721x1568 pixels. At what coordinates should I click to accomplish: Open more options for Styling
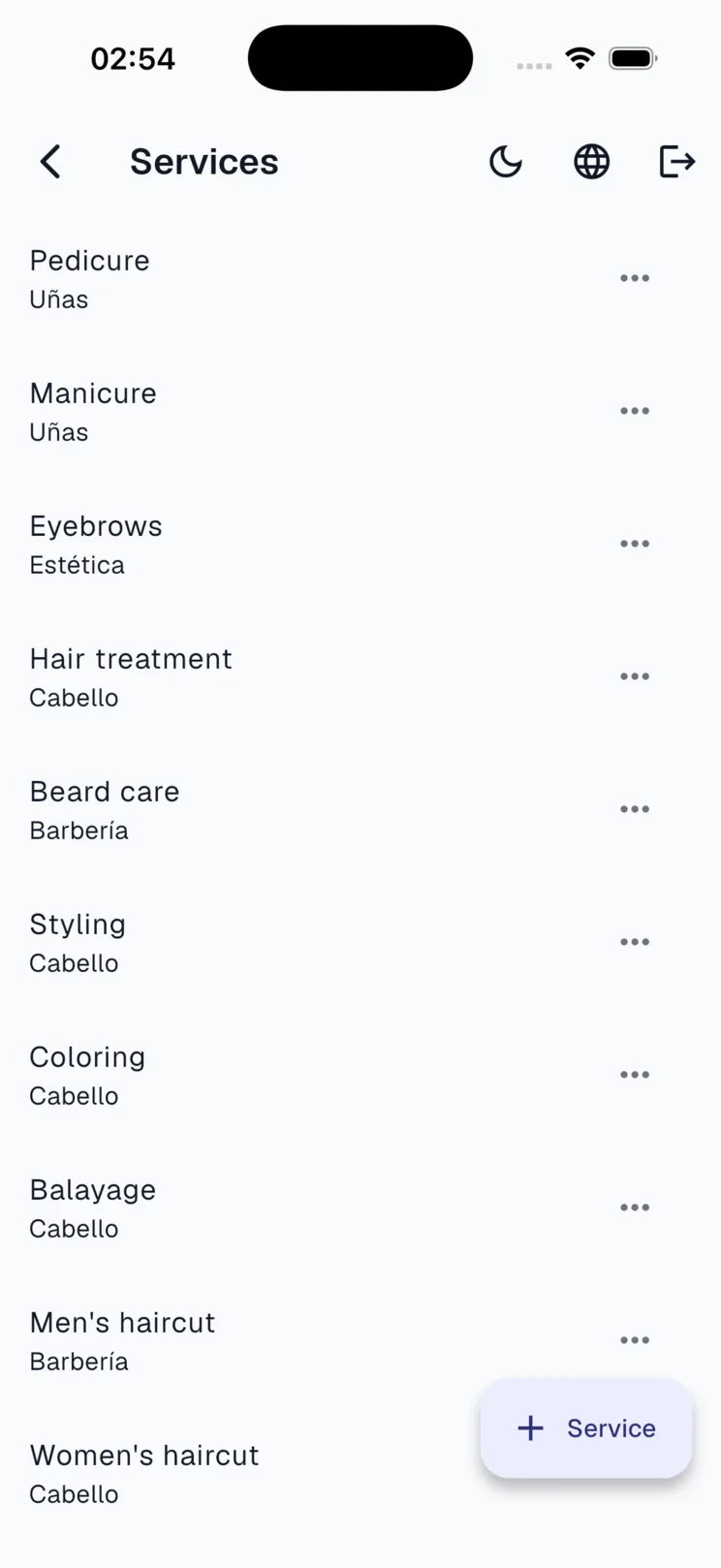[635, 942]
